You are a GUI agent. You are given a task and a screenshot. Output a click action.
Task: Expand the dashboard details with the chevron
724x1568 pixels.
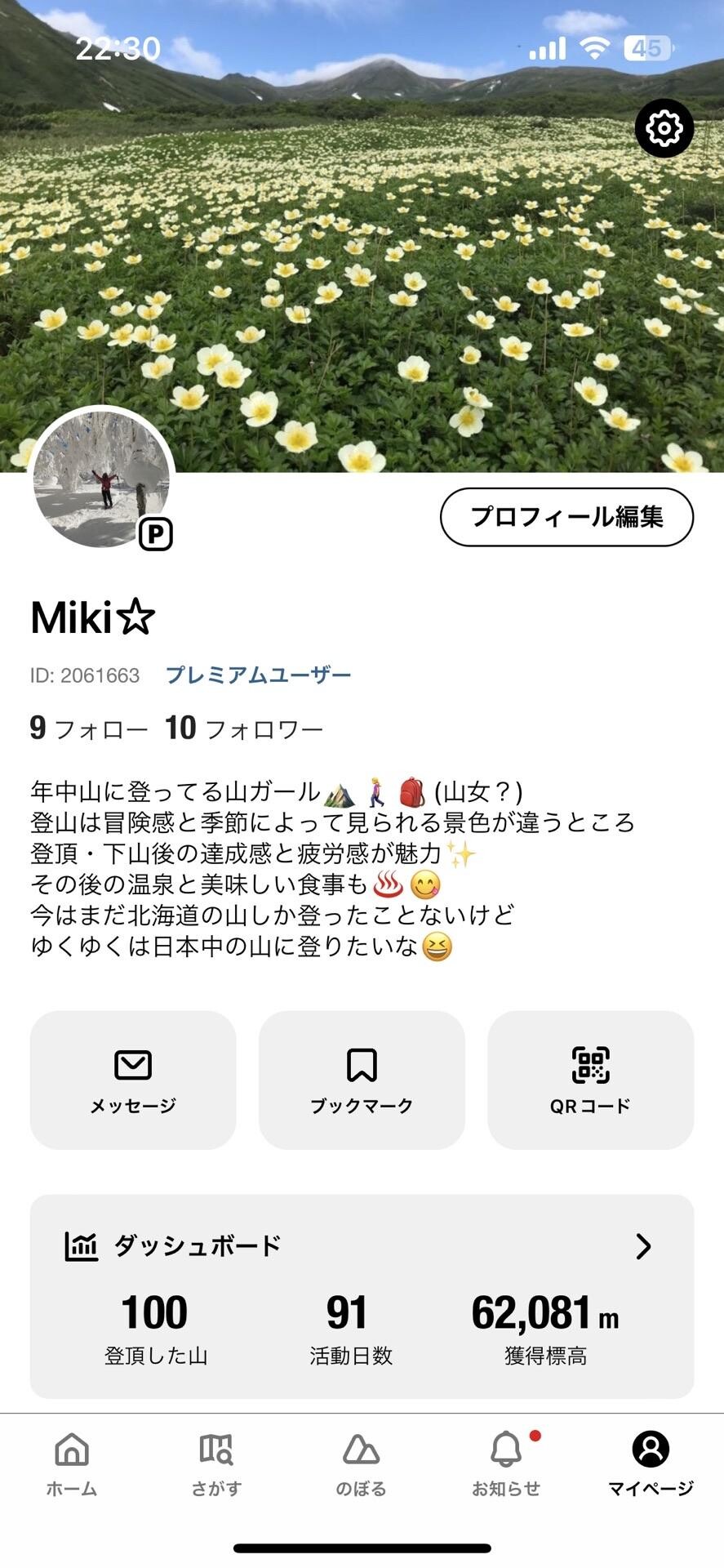point(644,1246)
